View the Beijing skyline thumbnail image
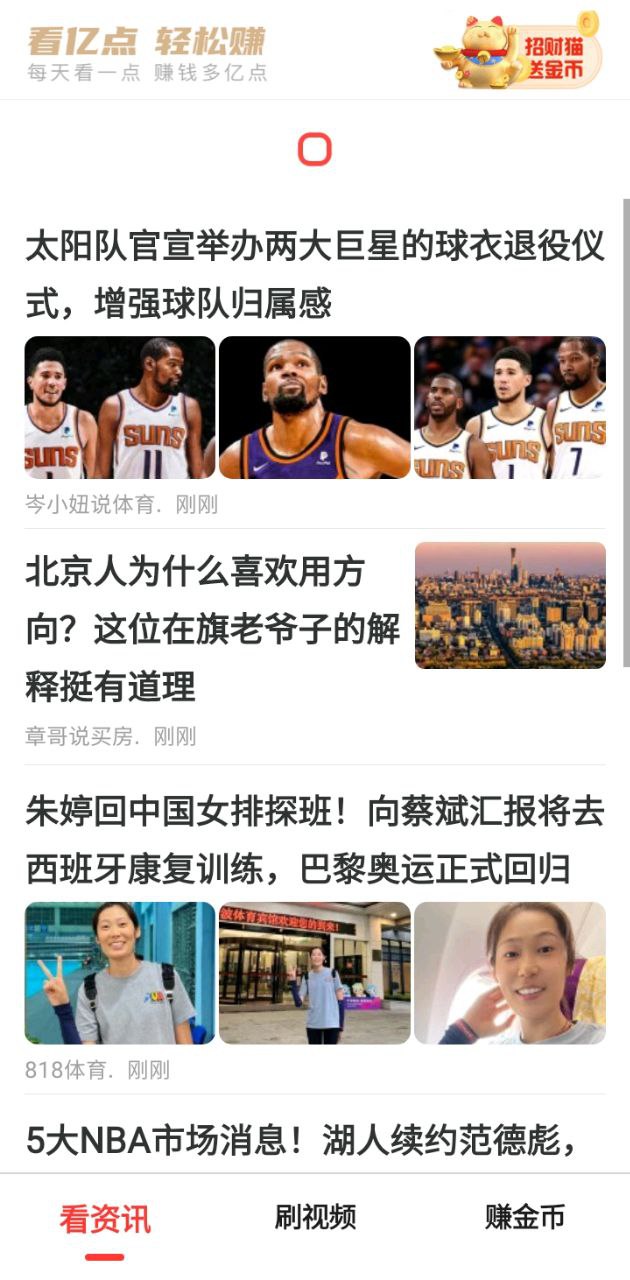 tap(510, 605)
